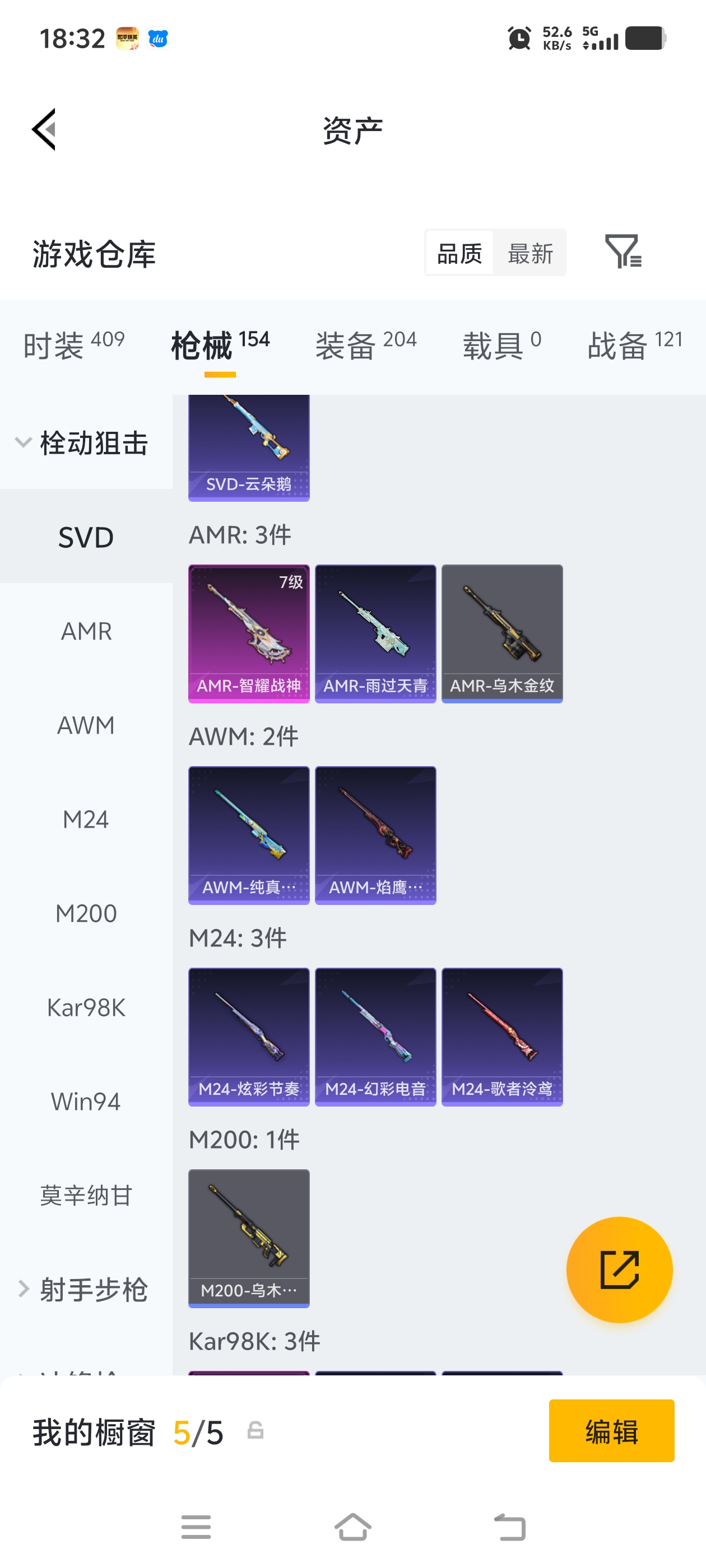Select 品质 sorting mode
The image size is (706, 1568).
coord(460,253)
